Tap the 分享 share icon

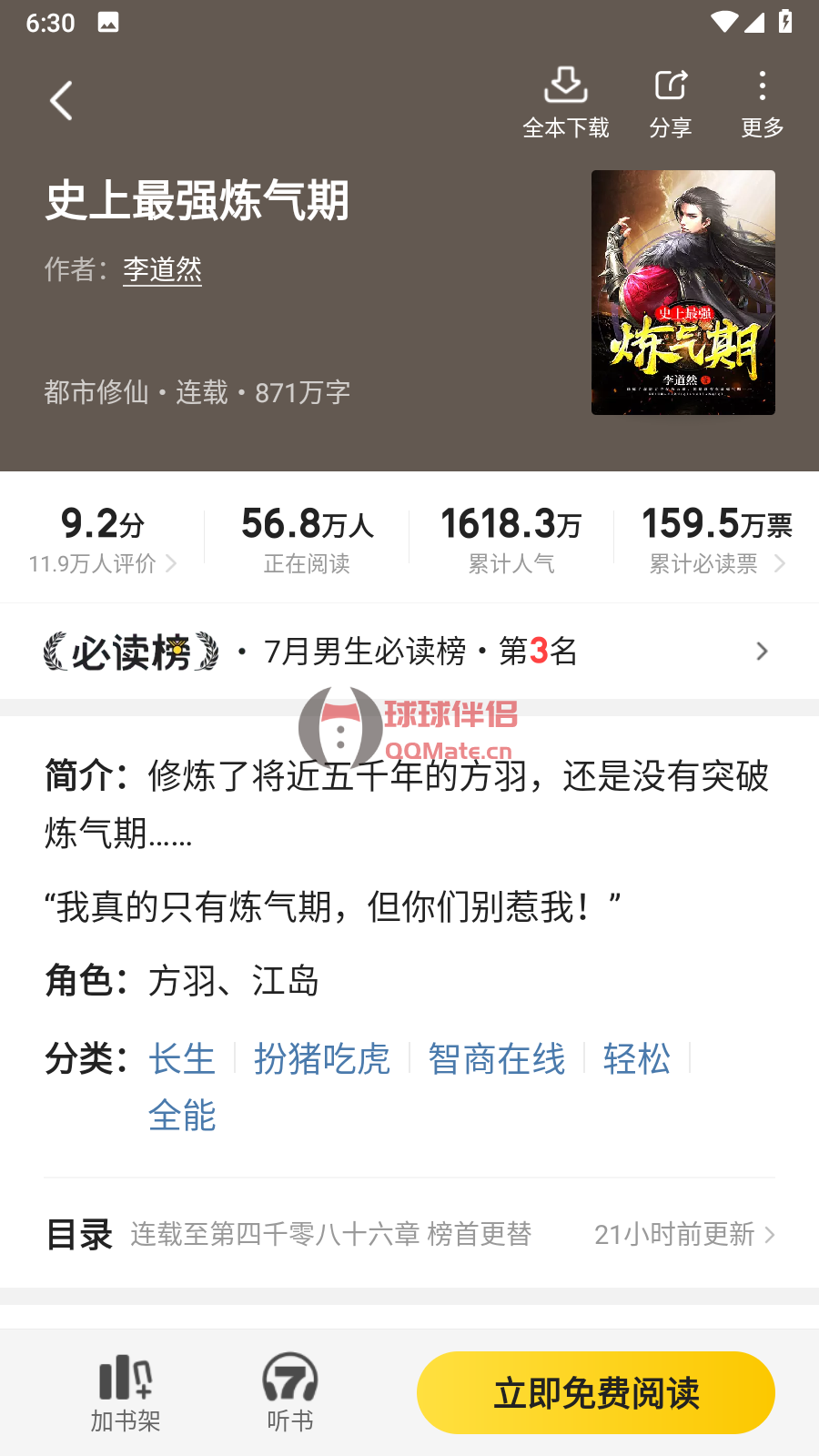(670, 86)
